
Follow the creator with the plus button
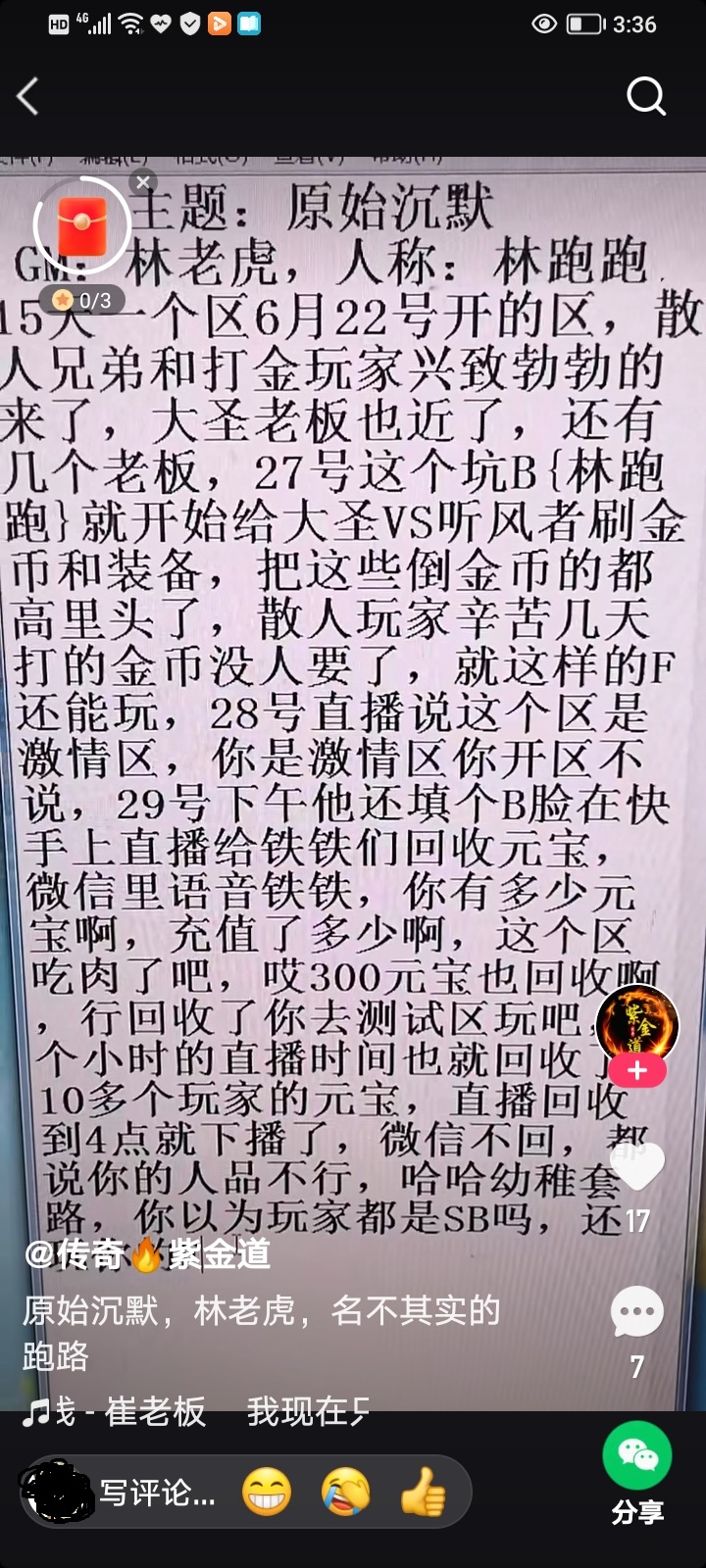[637, 1071]
